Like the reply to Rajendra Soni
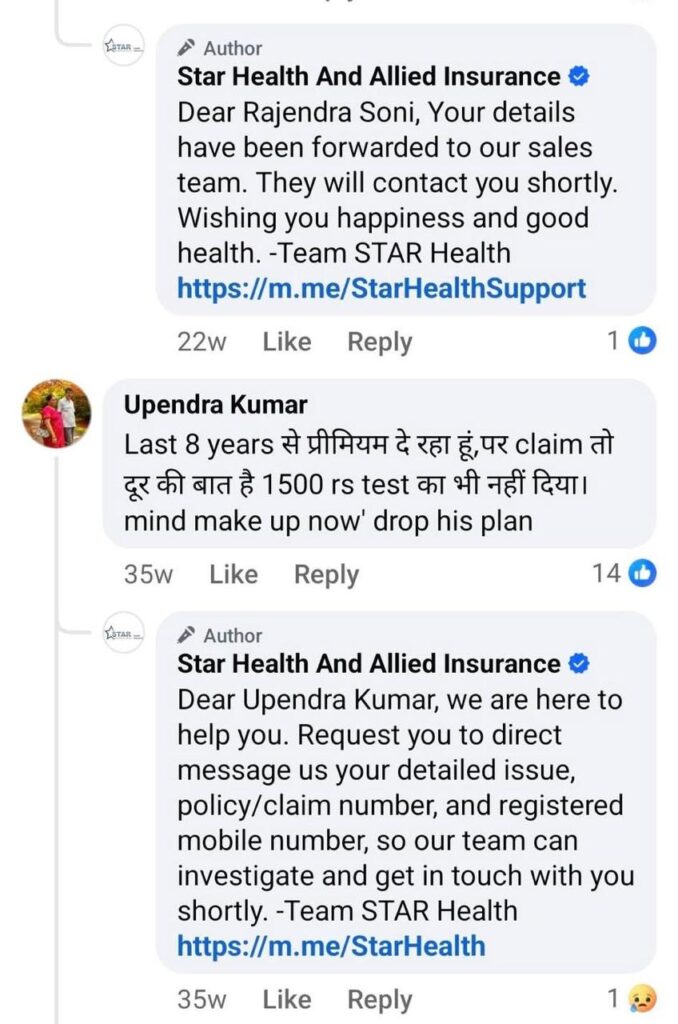The image size is (678, 1024). pyautogui.click(x=286, y=342)
